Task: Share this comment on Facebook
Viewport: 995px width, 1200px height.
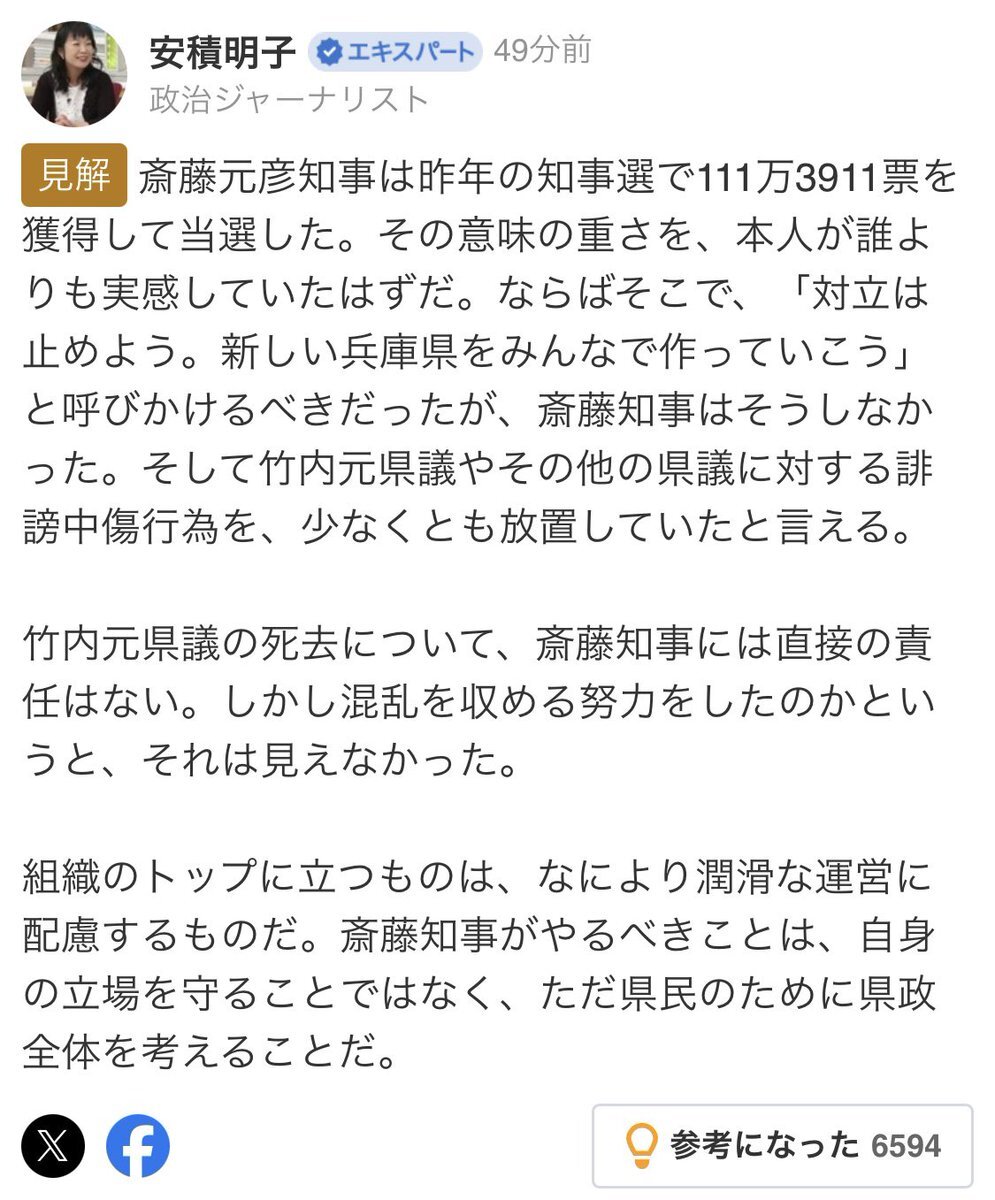Action: [138, 1145]
